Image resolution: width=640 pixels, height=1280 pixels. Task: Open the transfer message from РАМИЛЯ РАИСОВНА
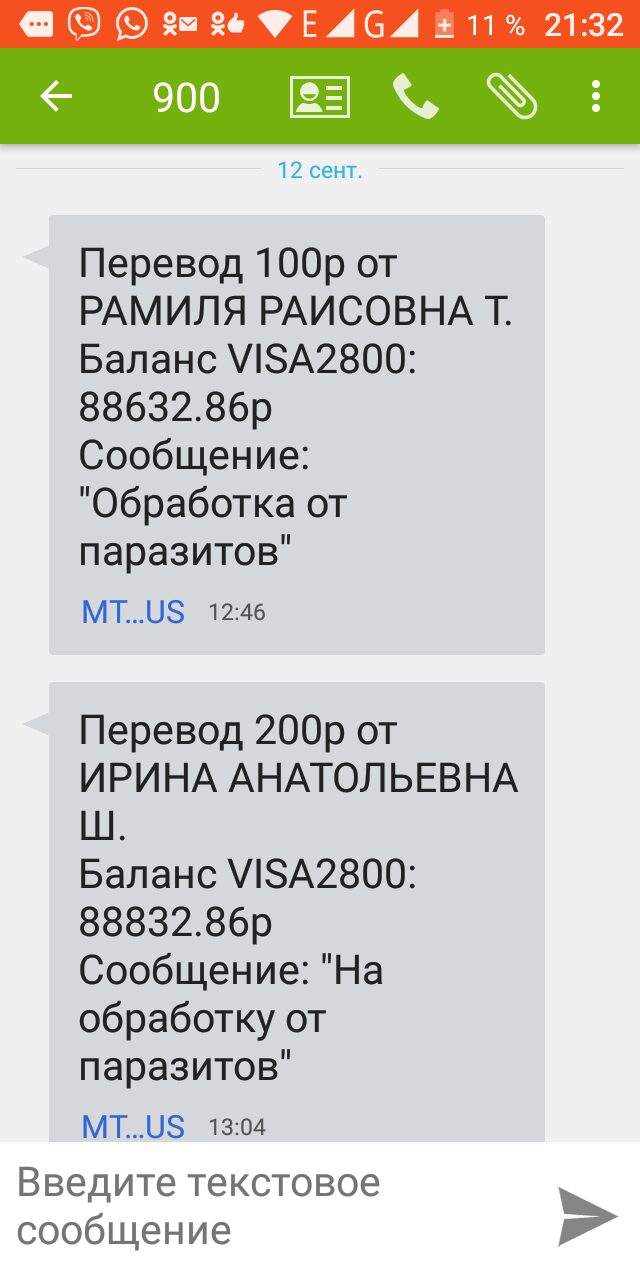pyautogui.click(x=297, y=435)
